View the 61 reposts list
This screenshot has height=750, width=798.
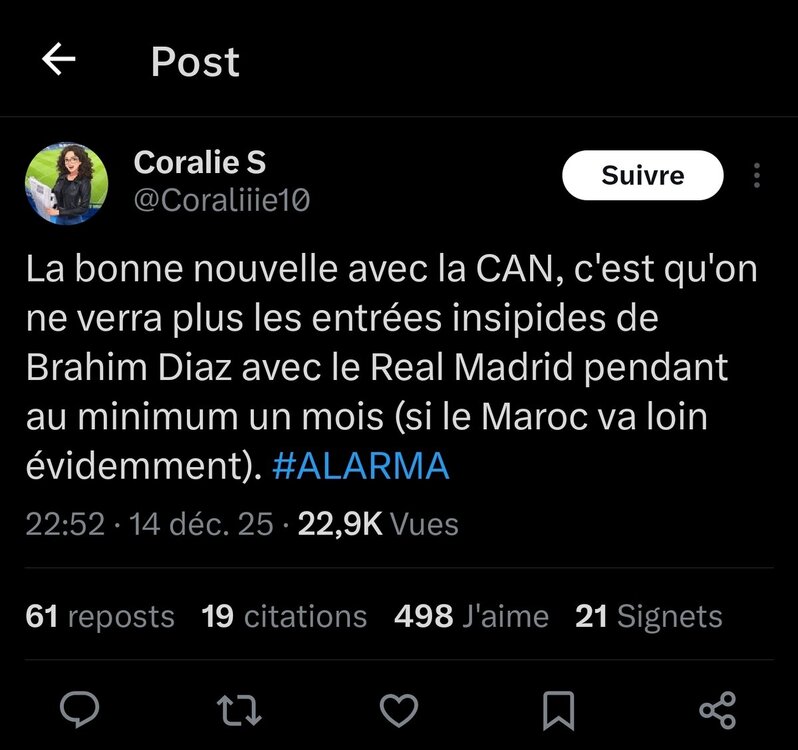[x=100, y=617]
